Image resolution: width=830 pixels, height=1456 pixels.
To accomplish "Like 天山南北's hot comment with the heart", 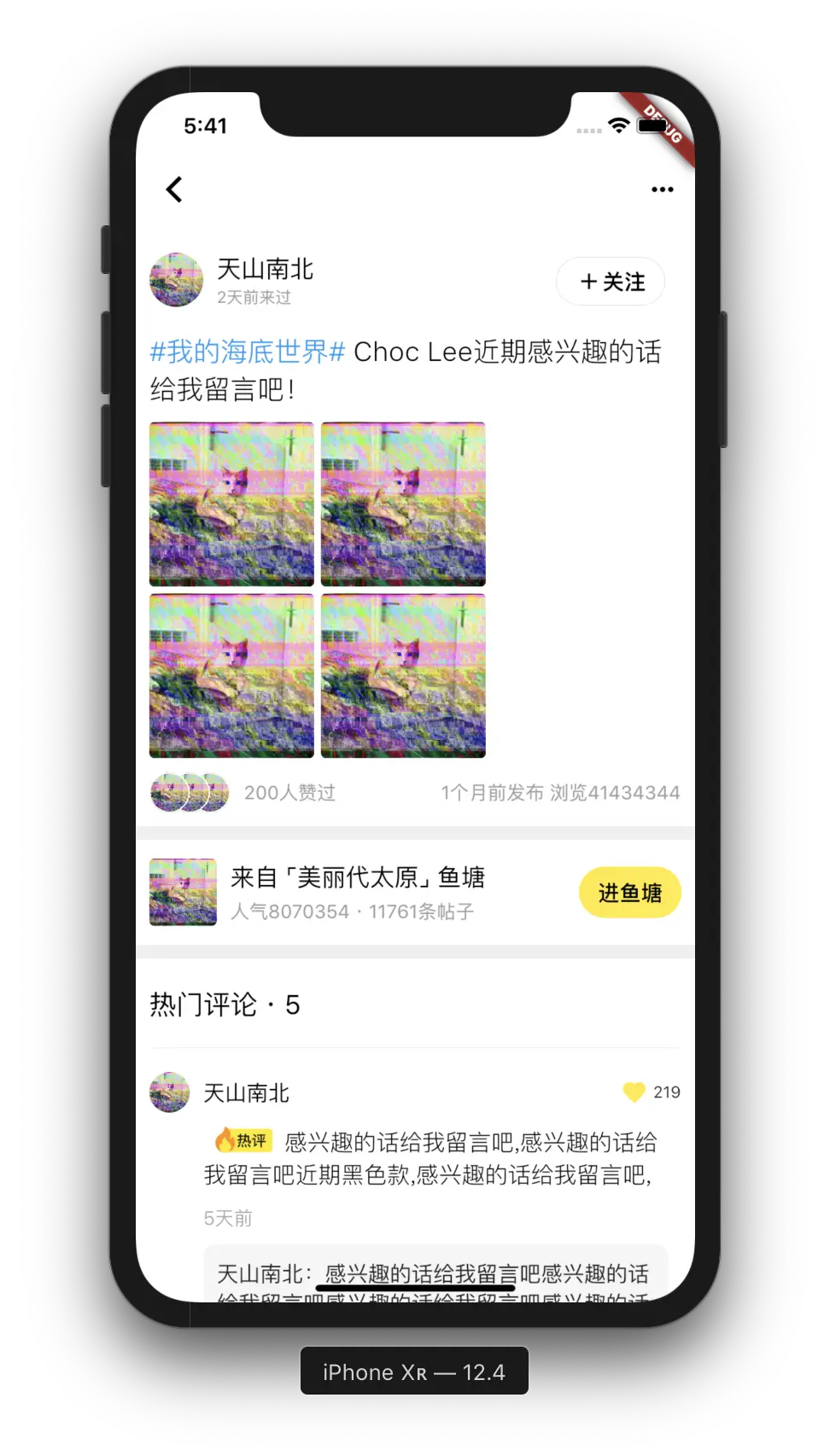I will point(634,1092).
